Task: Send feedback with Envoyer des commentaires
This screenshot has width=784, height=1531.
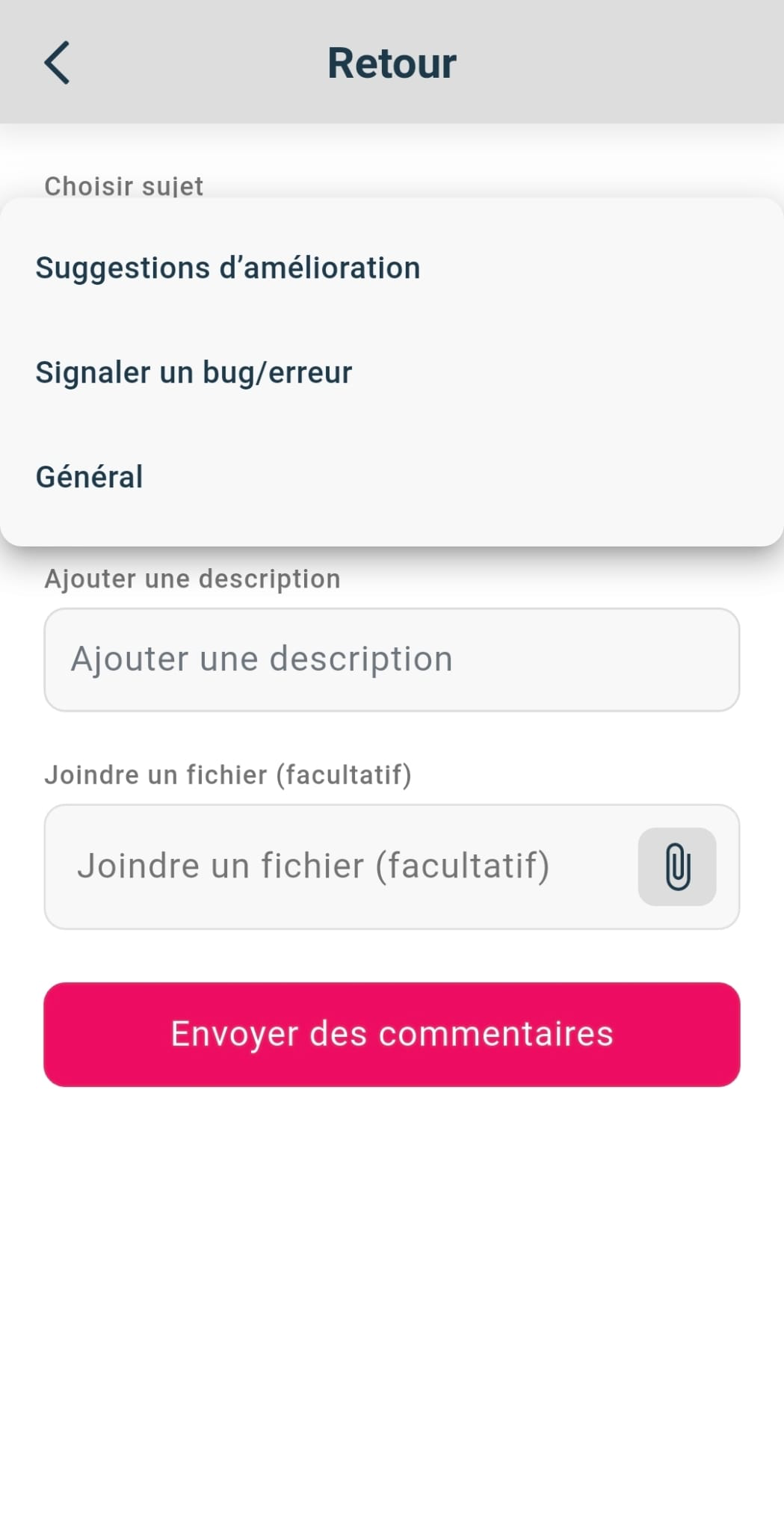Action: tap(392, 1034)
